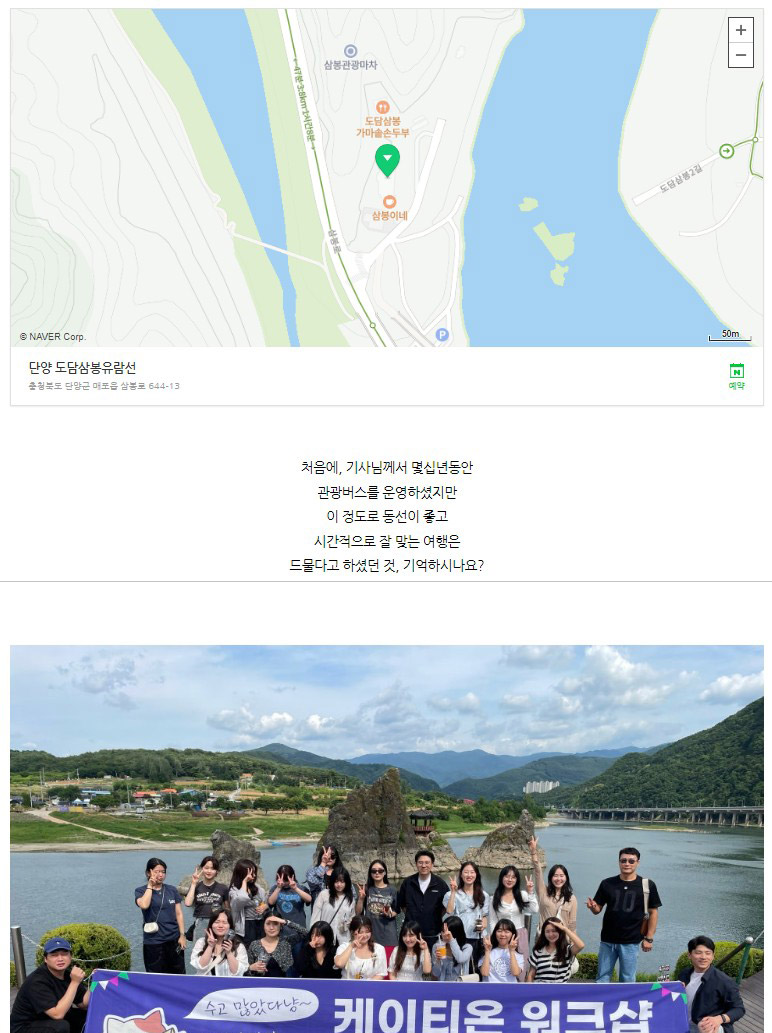This screenshot has width=772, height=1033.
Task: Tap the 예약 reservation button
Action: (736, 376)
